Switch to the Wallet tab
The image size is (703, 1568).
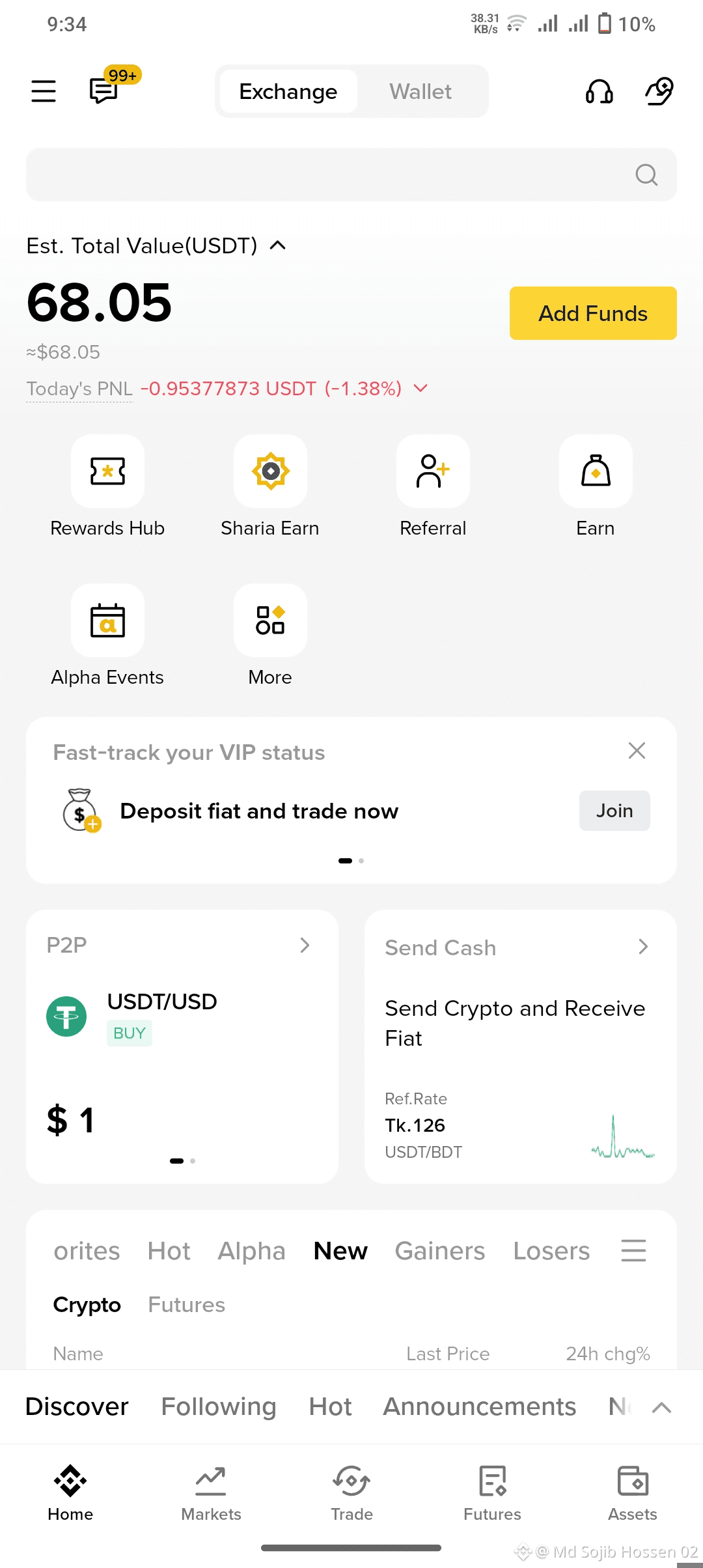[x=420, y=91]
